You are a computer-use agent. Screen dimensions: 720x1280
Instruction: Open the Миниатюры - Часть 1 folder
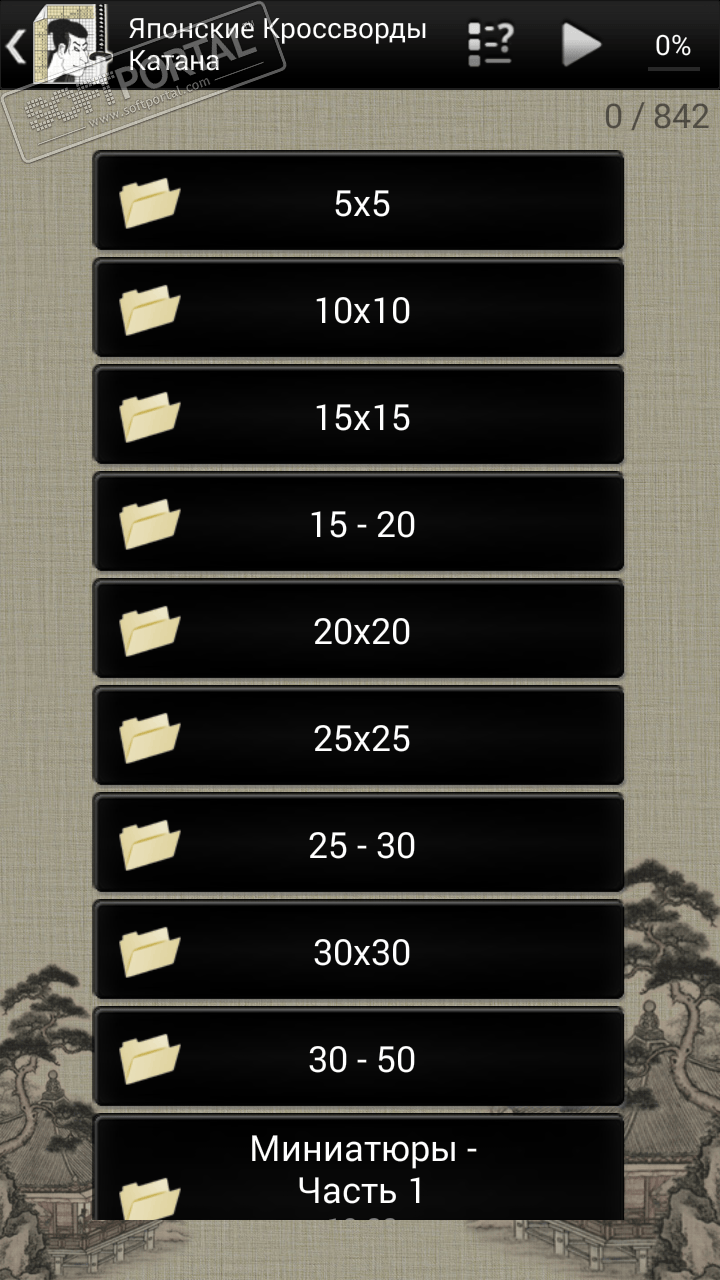pyautogui.click(x=358, y=1168)
